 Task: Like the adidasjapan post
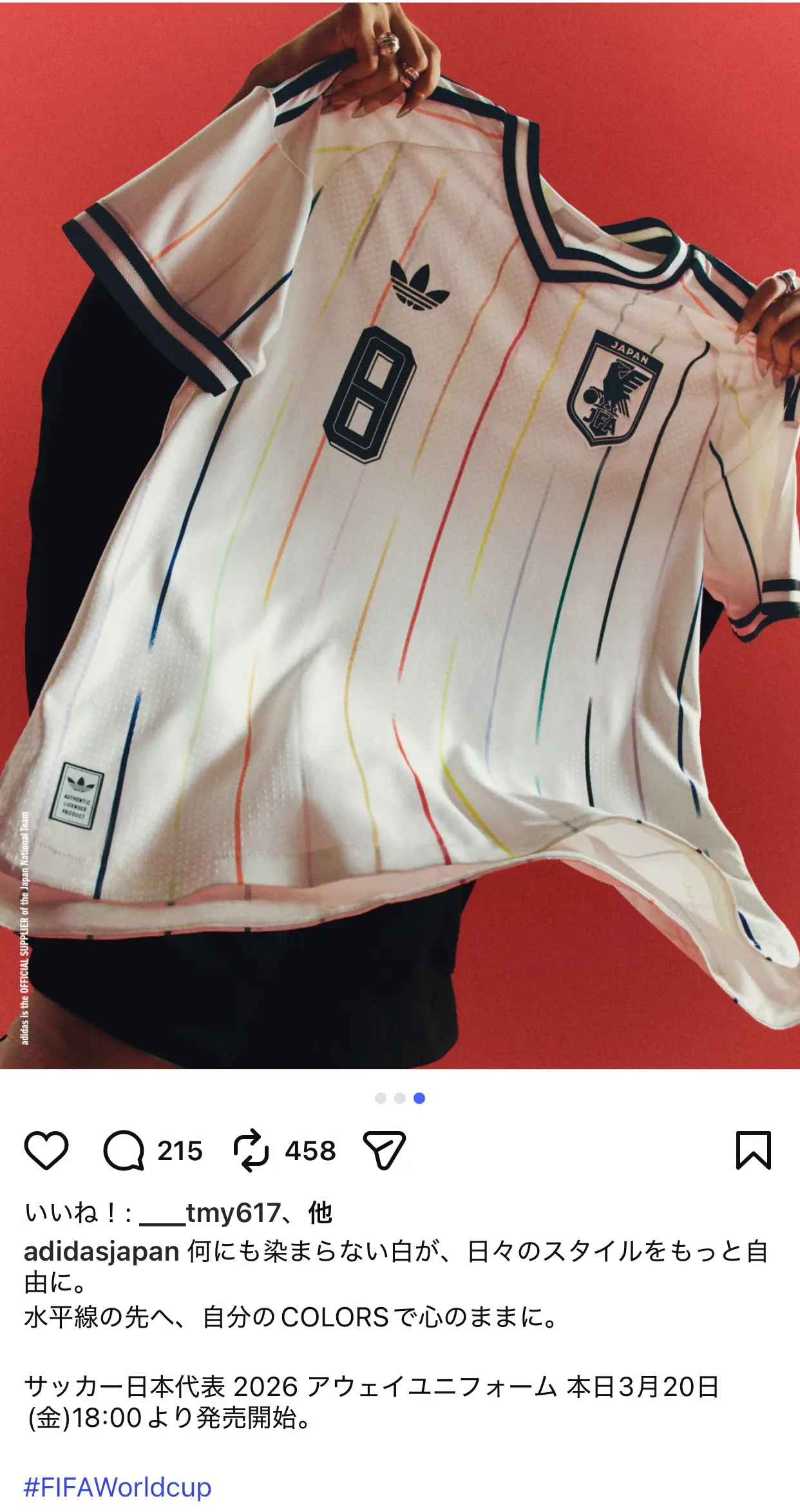click(x=46, y=1150)
